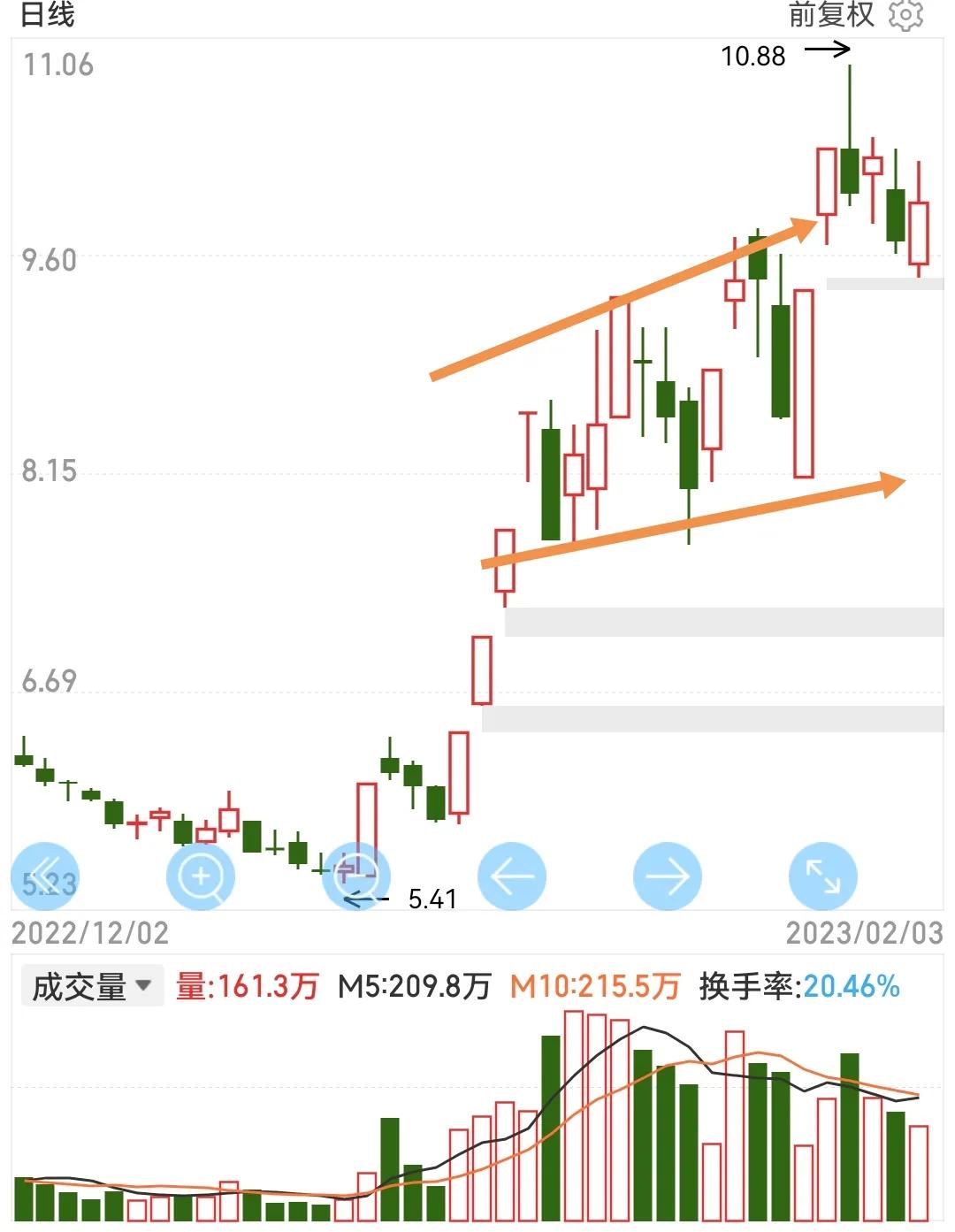
Task: Pan the chart left with the arrow icon
Action: point(511,876)
